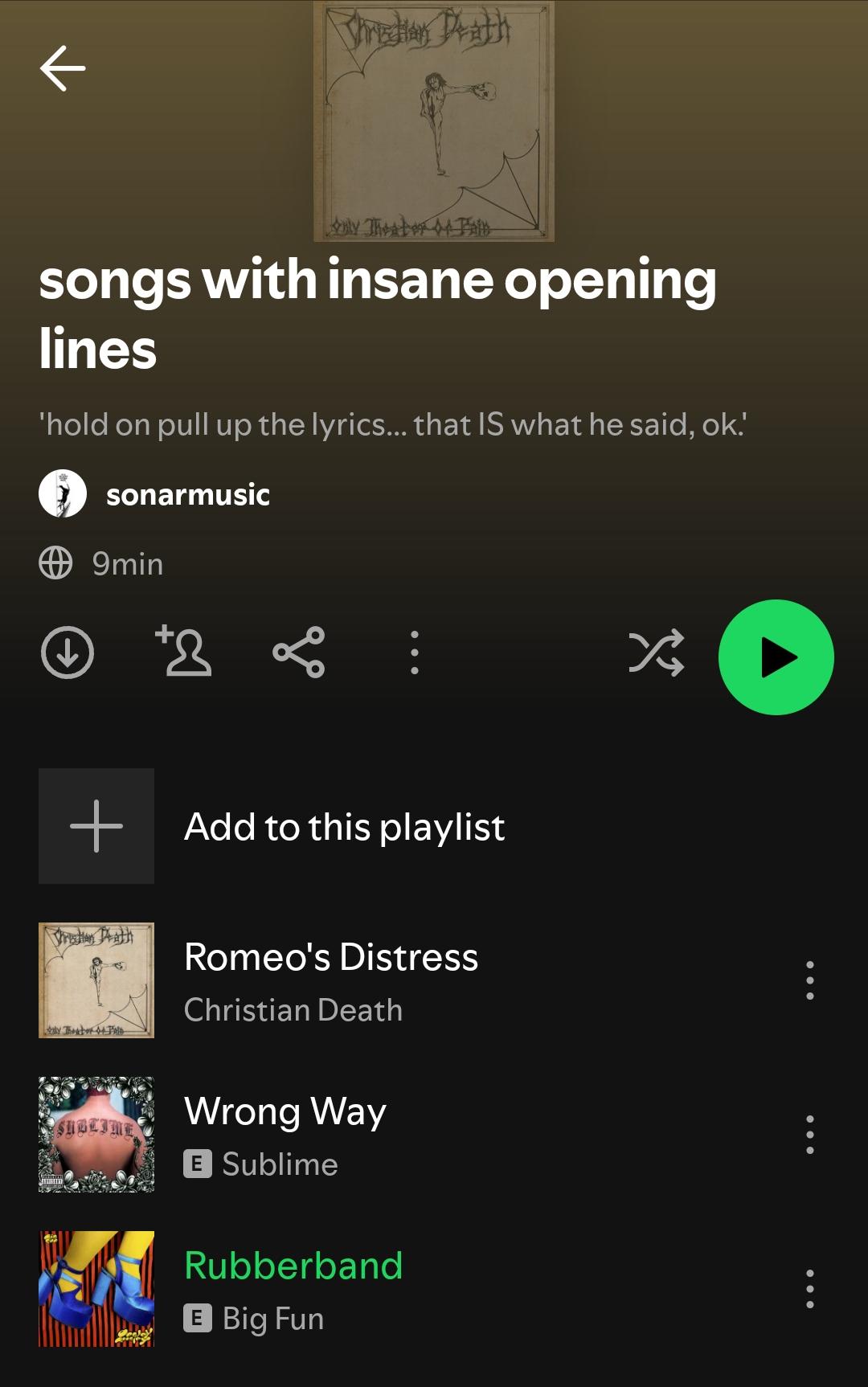Play the playlist with the green button
Viewport: 868px width, 1387px height.
point(776,657)
